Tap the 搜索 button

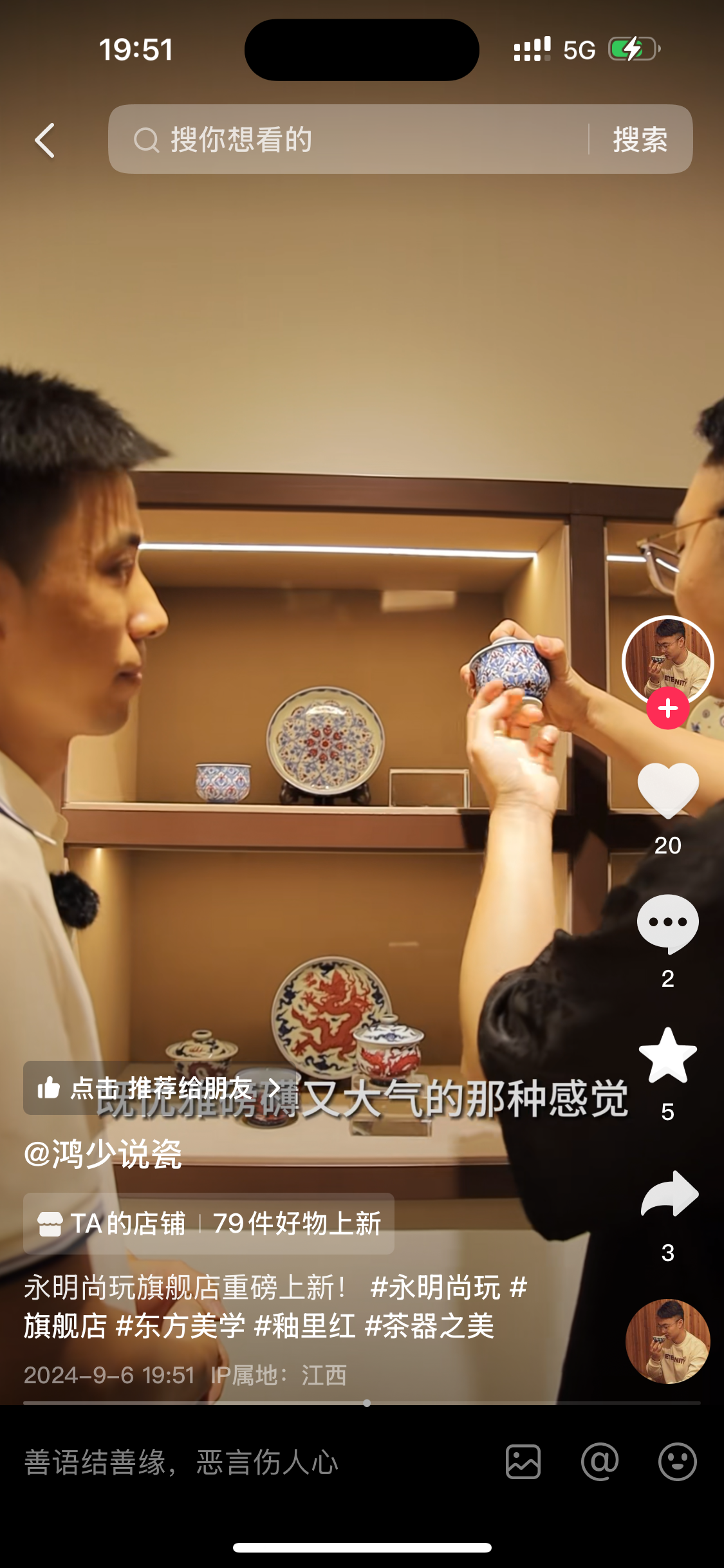pos(640,140)
